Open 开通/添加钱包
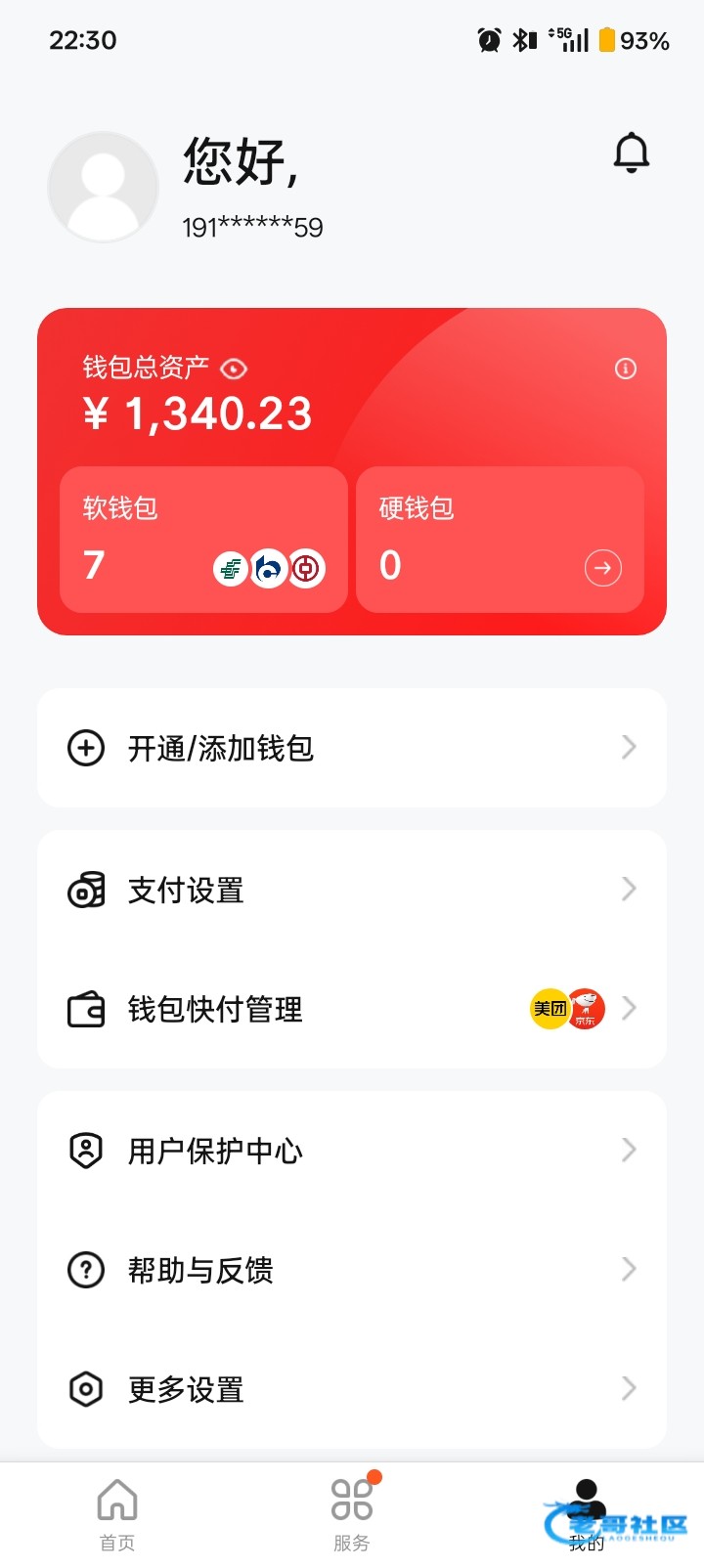The height and width of the screenshot is (1568, 704). tap(352, 748)
